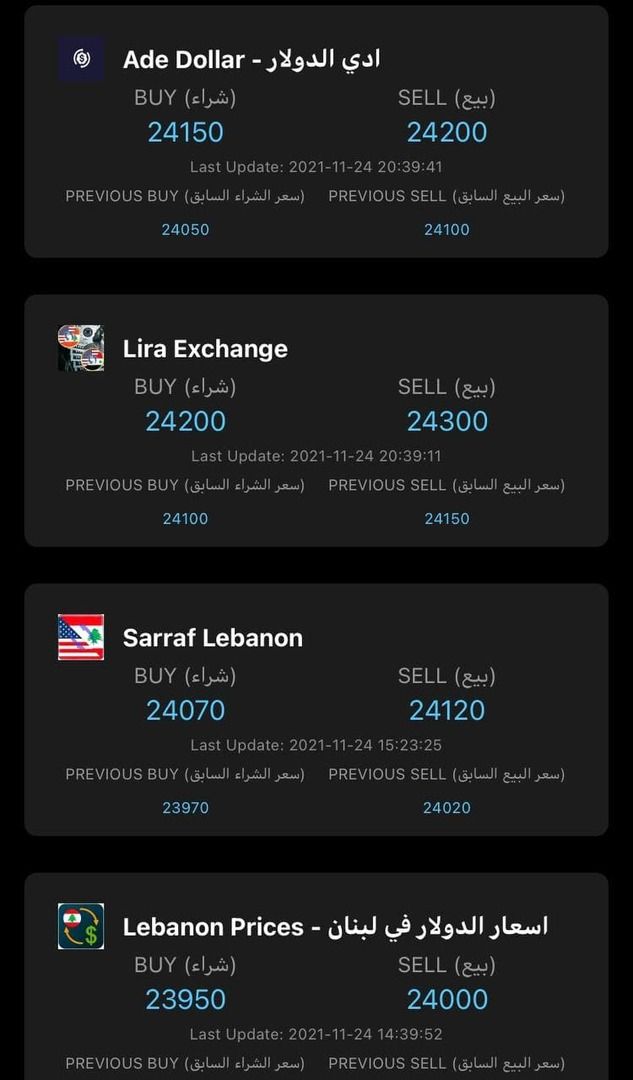View the Sarraf Lebanon rate card
Viewport: 633px width, 1080px height.
pos(316,709)
